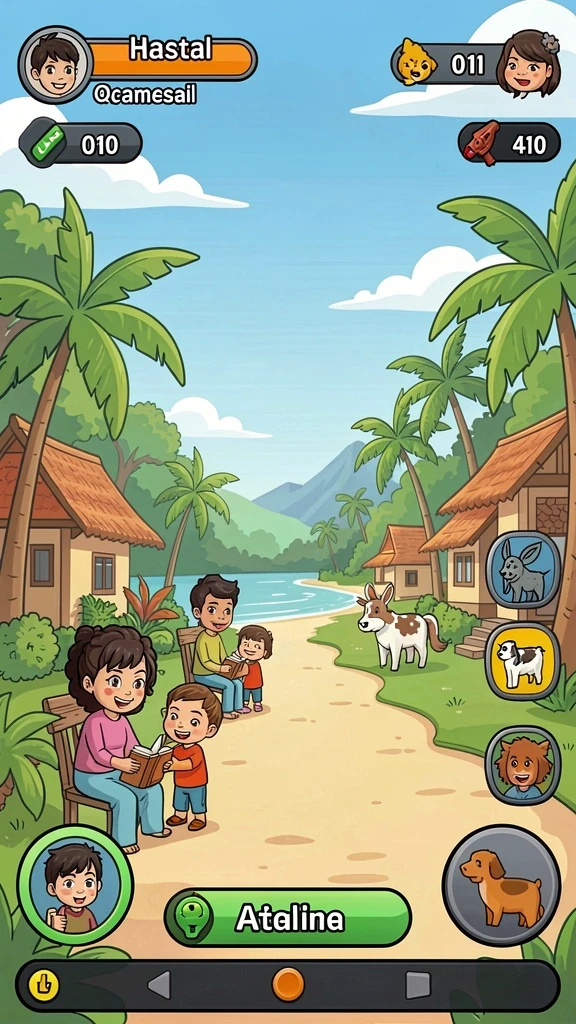This screenshot has height=1024, width=576.
Task: Open the boy portrait in the green circle
Action: pos(75,885)
